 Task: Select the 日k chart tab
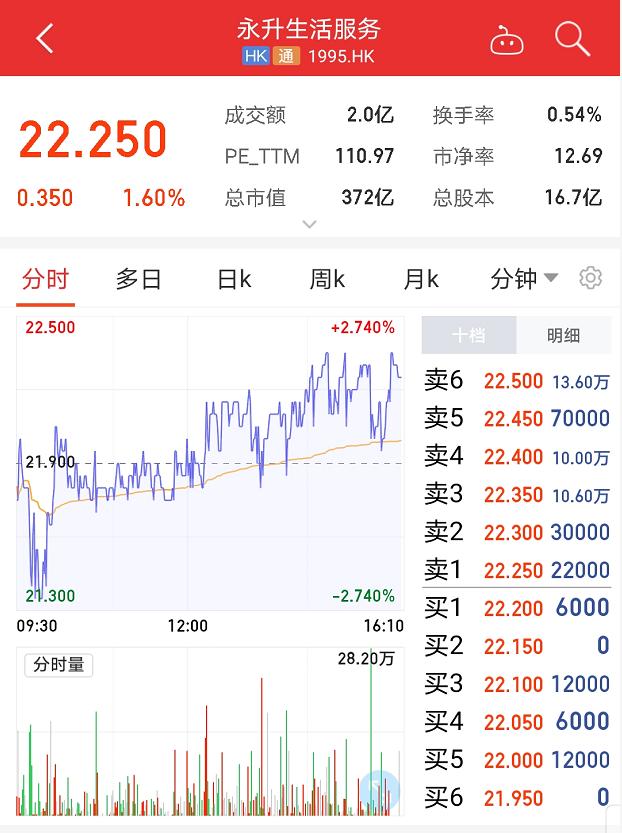234,279
